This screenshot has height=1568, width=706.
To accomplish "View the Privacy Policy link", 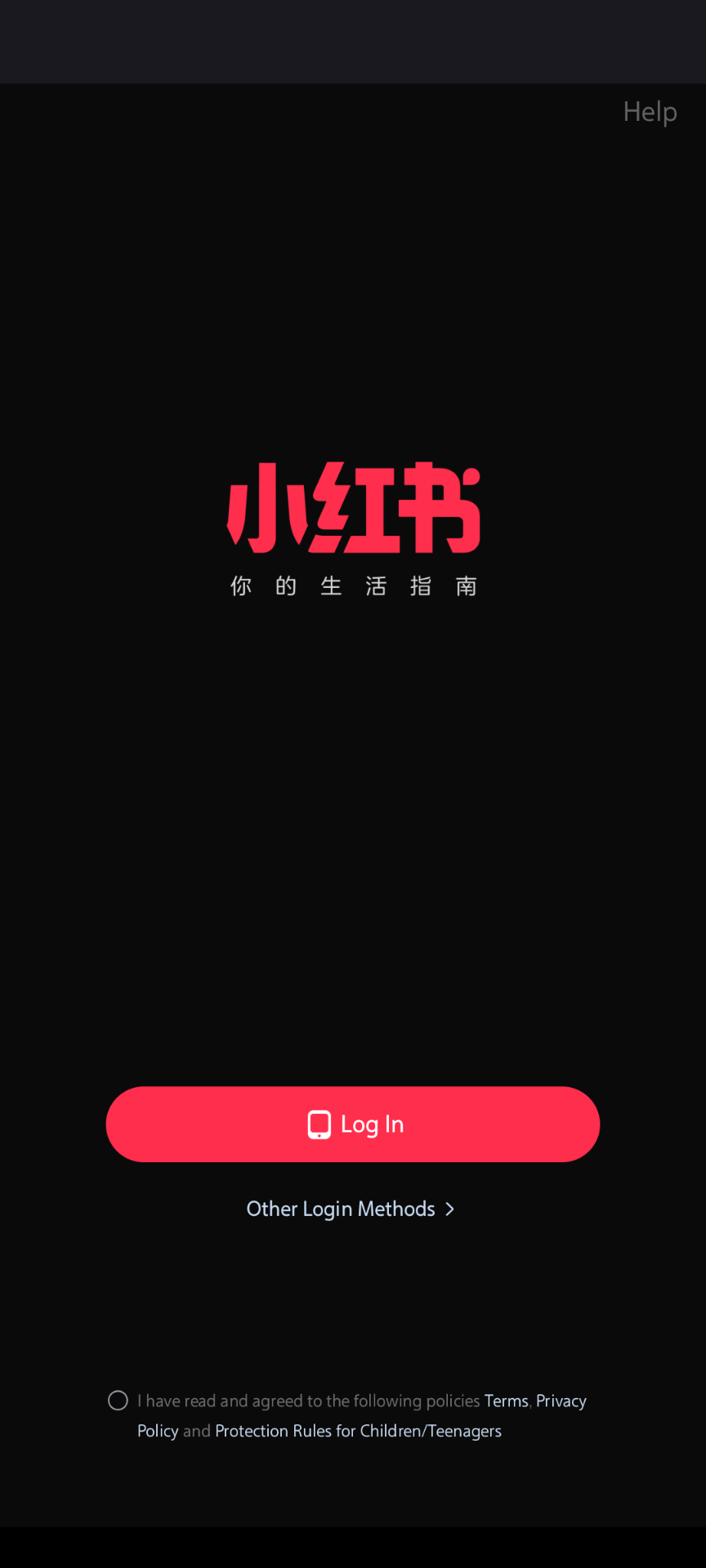I will coord(561,1401).
